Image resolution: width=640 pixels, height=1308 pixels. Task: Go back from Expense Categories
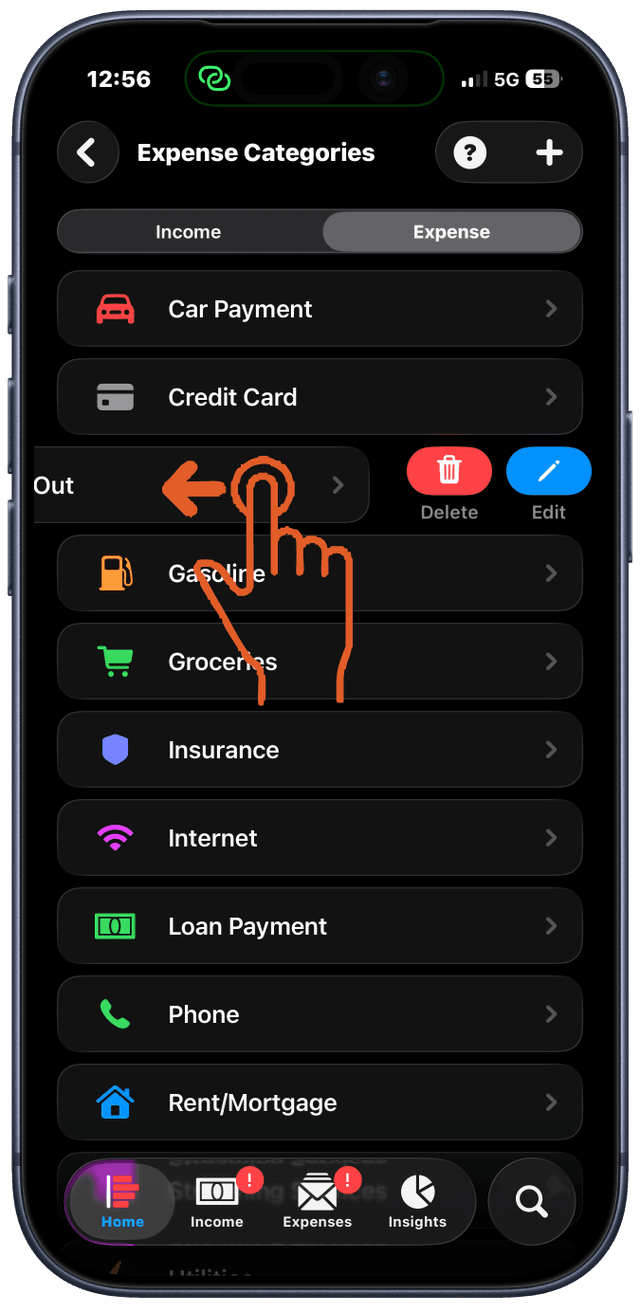[x=87, y=153]
